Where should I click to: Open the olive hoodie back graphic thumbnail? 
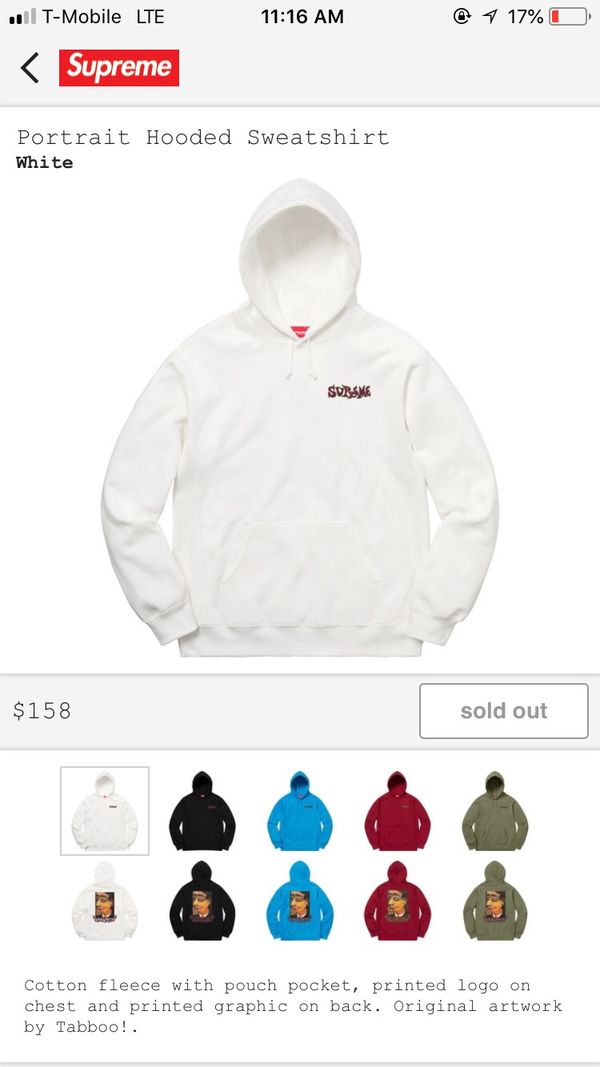pyautogui.click(x=495, y=900)
